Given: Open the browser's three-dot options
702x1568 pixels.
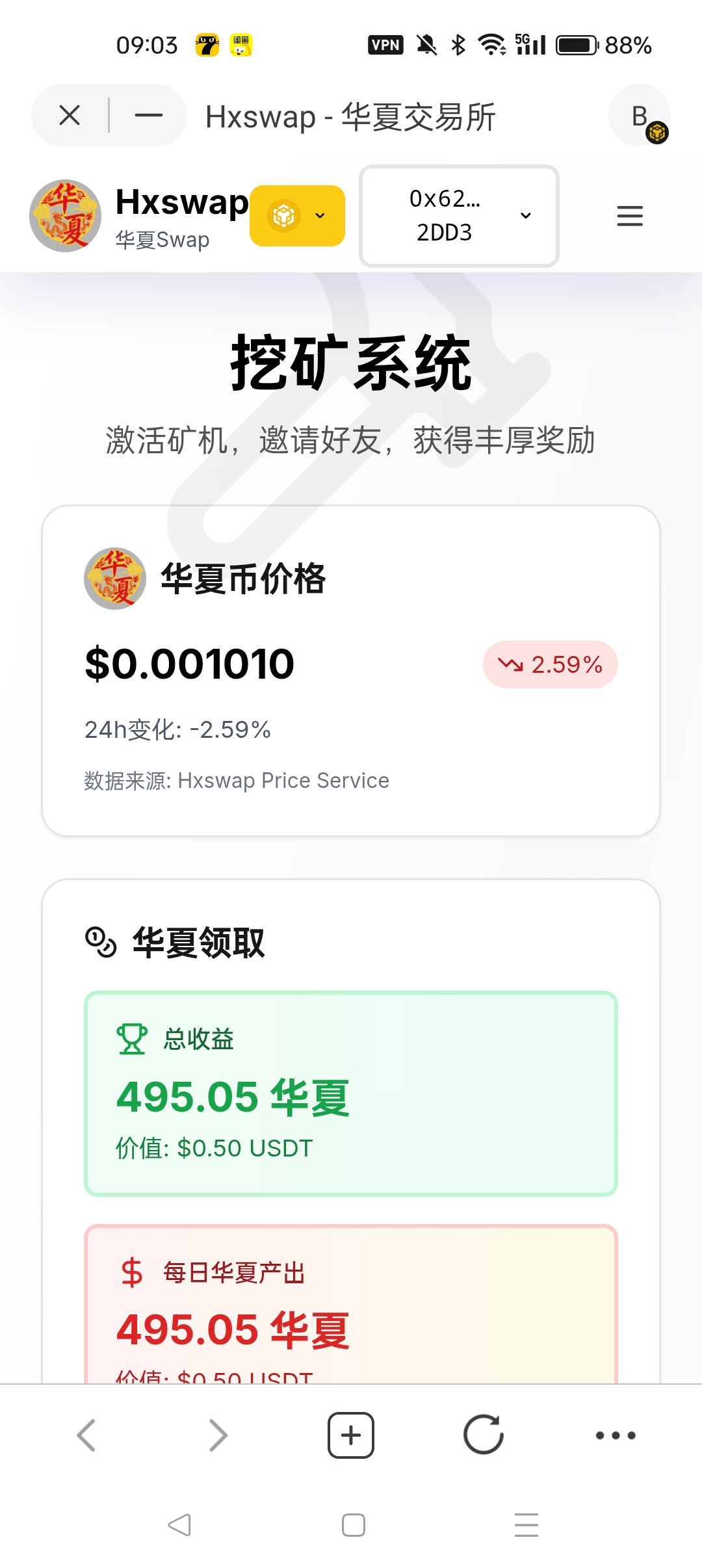Looking at the screenshot, I should [x=616, y=1435].
